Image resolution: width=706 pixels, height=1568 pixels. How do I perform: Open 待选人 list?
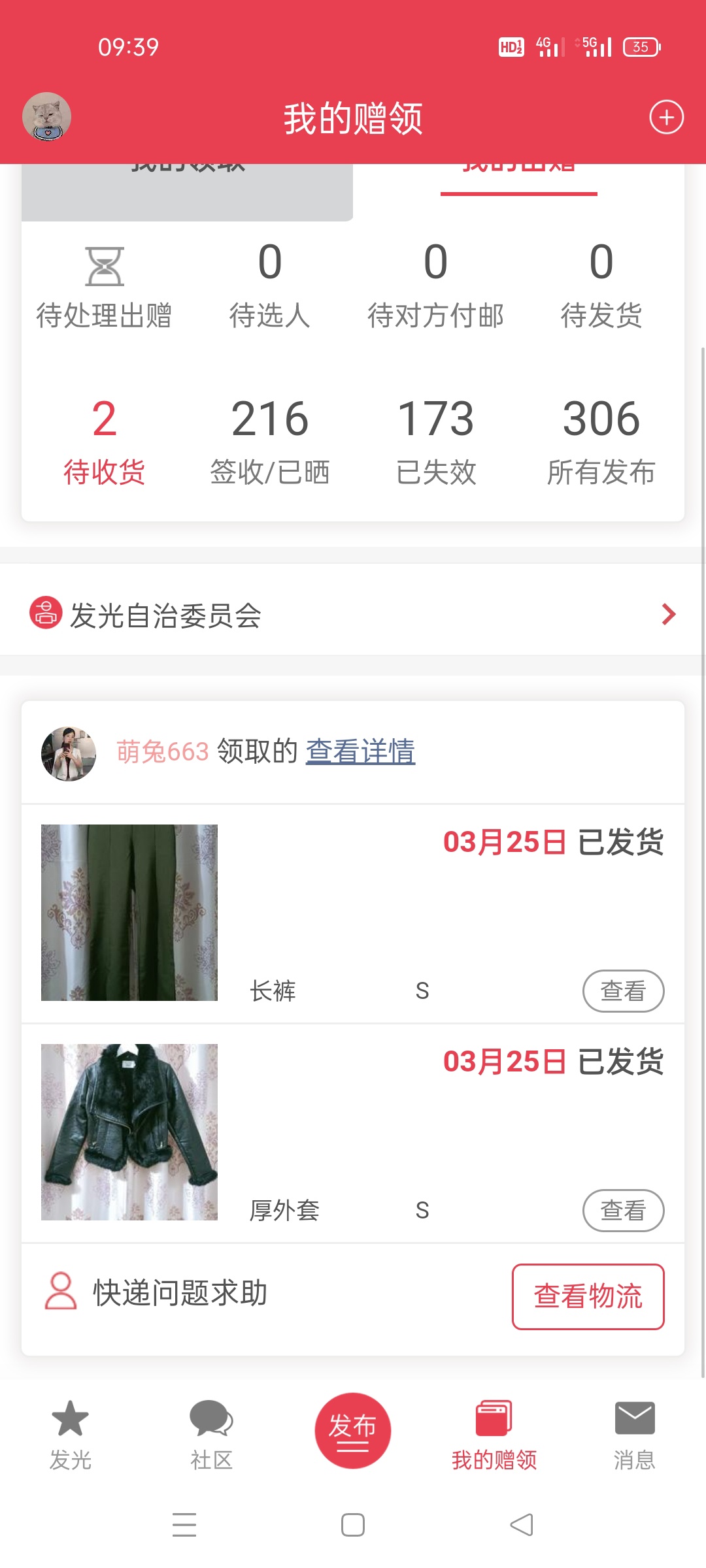point(270,286)
